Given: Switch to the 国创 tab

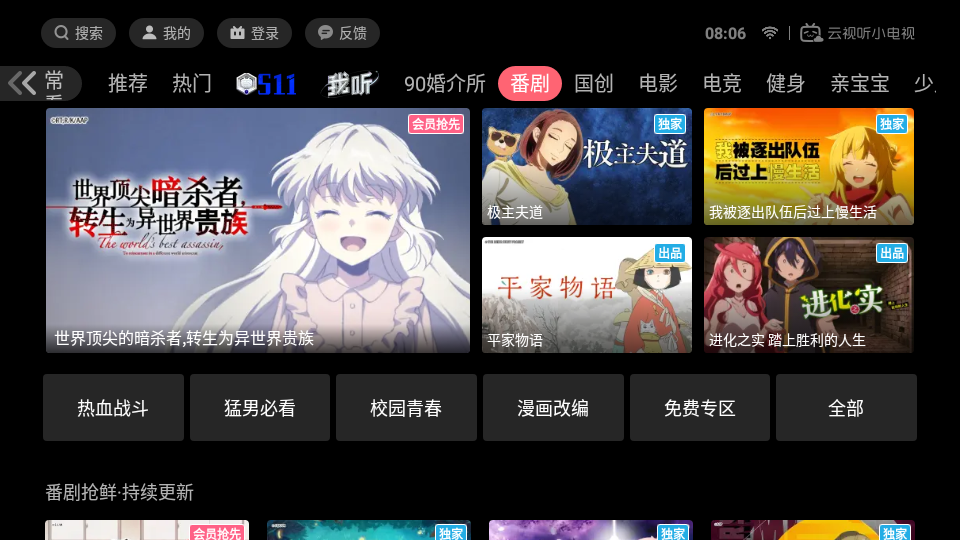Looking at the screenshot, I should point(594,83).
